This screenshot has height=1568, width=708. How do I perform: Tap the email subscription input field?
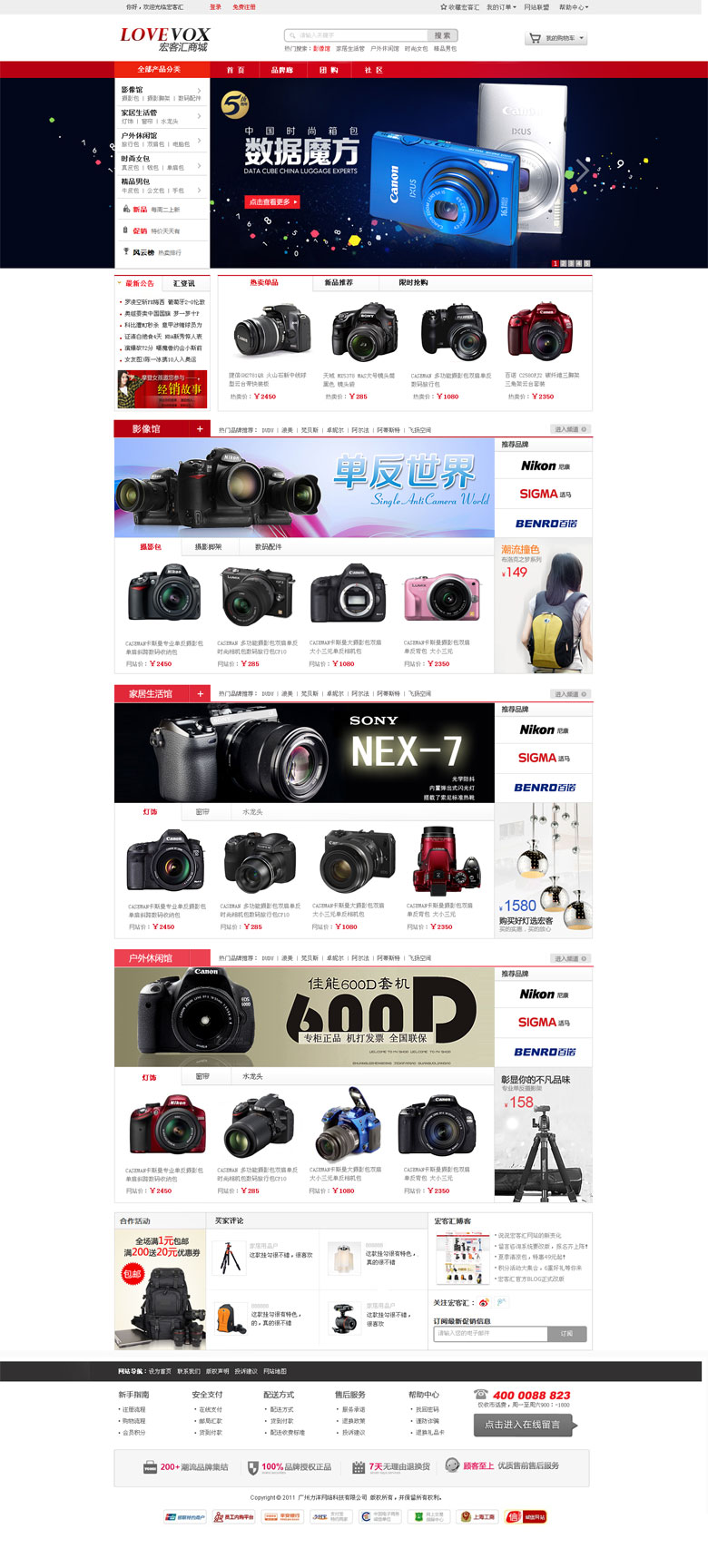[x=490, y=1334]
